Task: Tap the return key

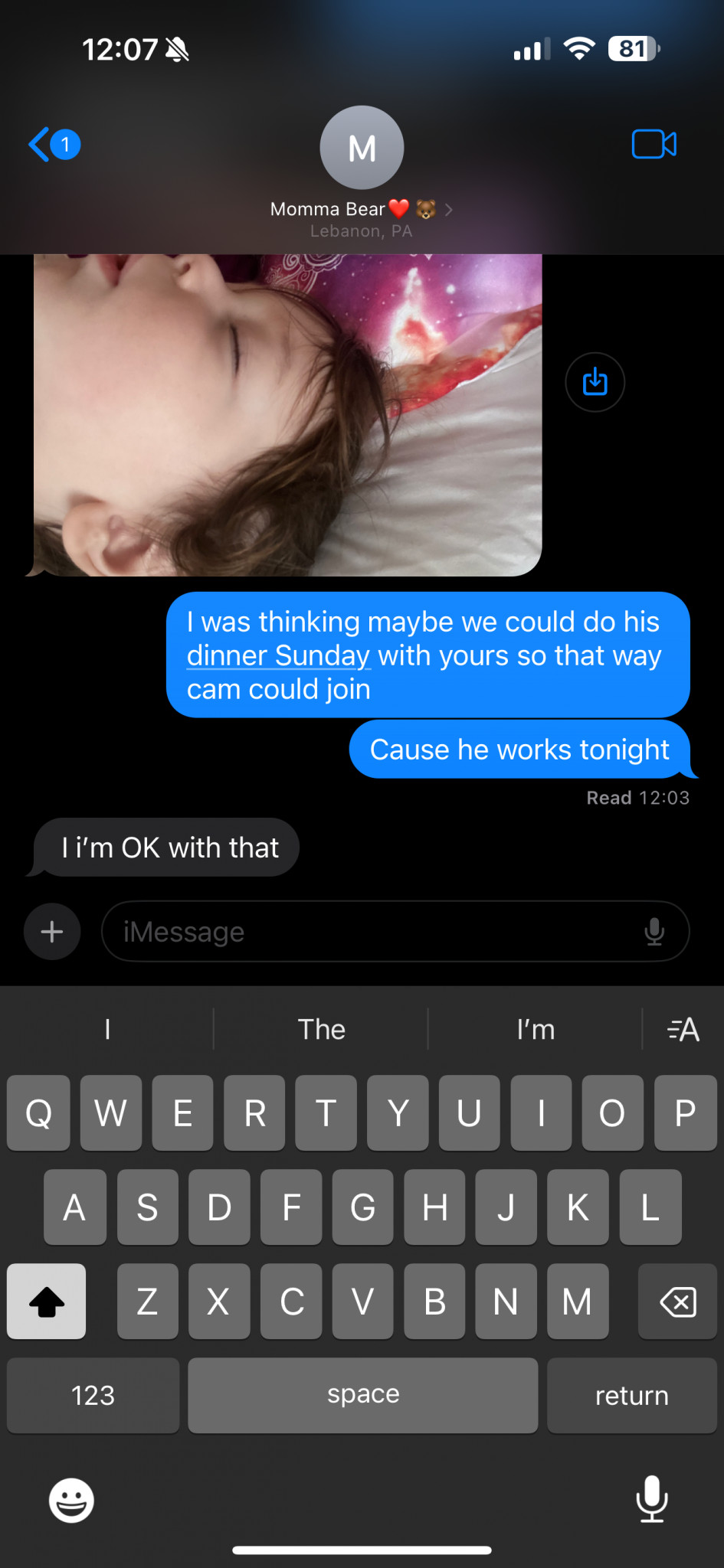Action: click(x=631, y=1395)
